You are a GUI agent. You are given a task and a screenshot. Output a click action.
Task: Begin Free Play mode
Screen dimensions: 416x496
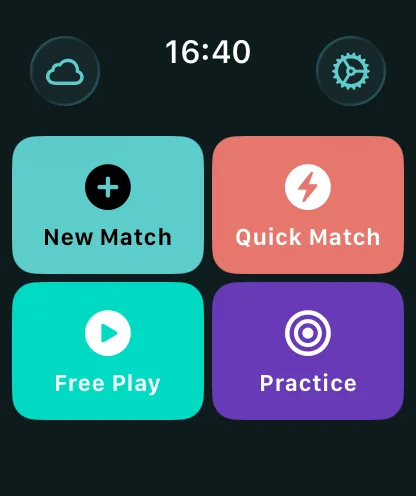click(x=108, y=351)
